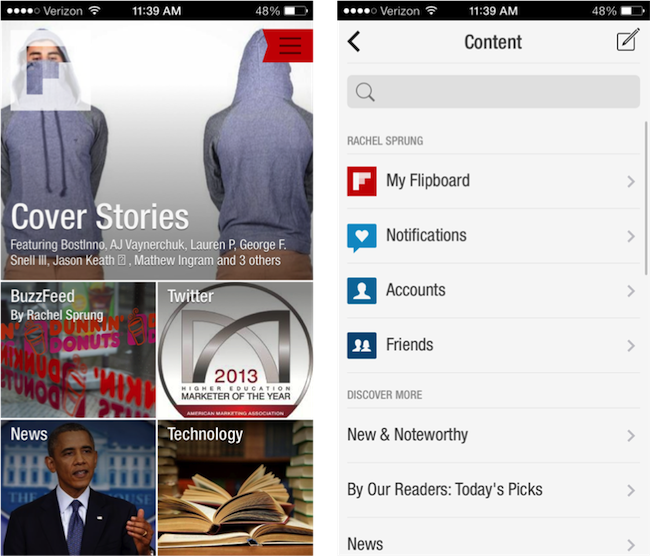Open the red hamburger menu ribbon

click(x=291, y=46)
